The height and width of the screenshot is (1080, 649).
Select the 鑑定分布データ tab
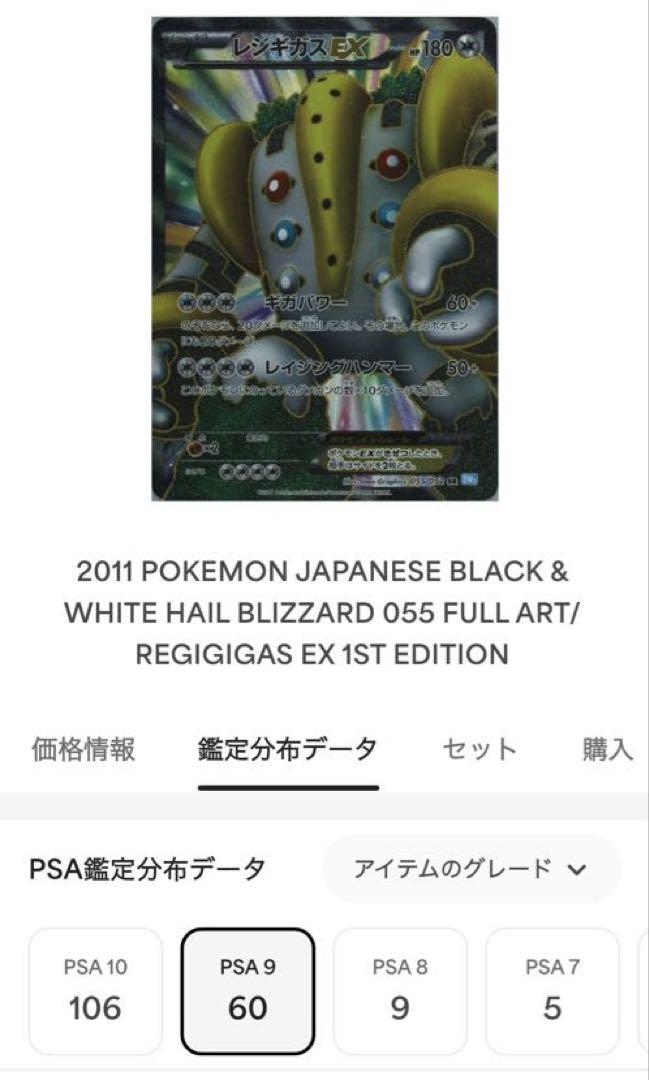288,749
